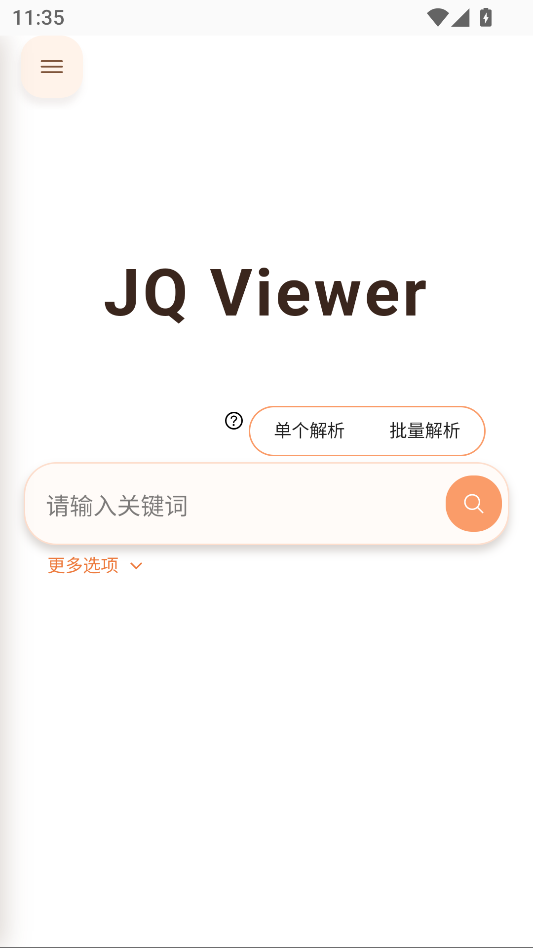The image size is (533, 948).
Task: Select the 单个解析 option
Action: (x=309, y=430)
